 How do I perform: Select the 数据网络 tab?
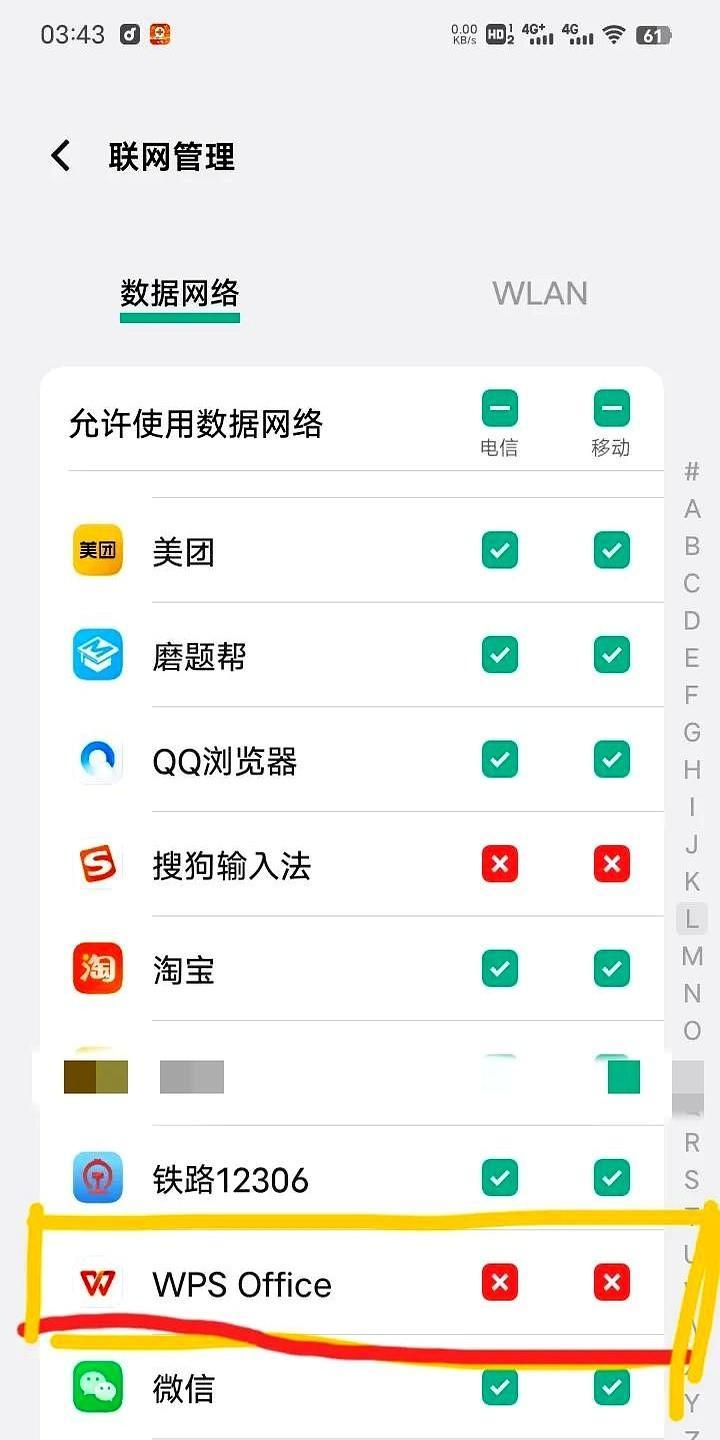(x=180, y=293)
